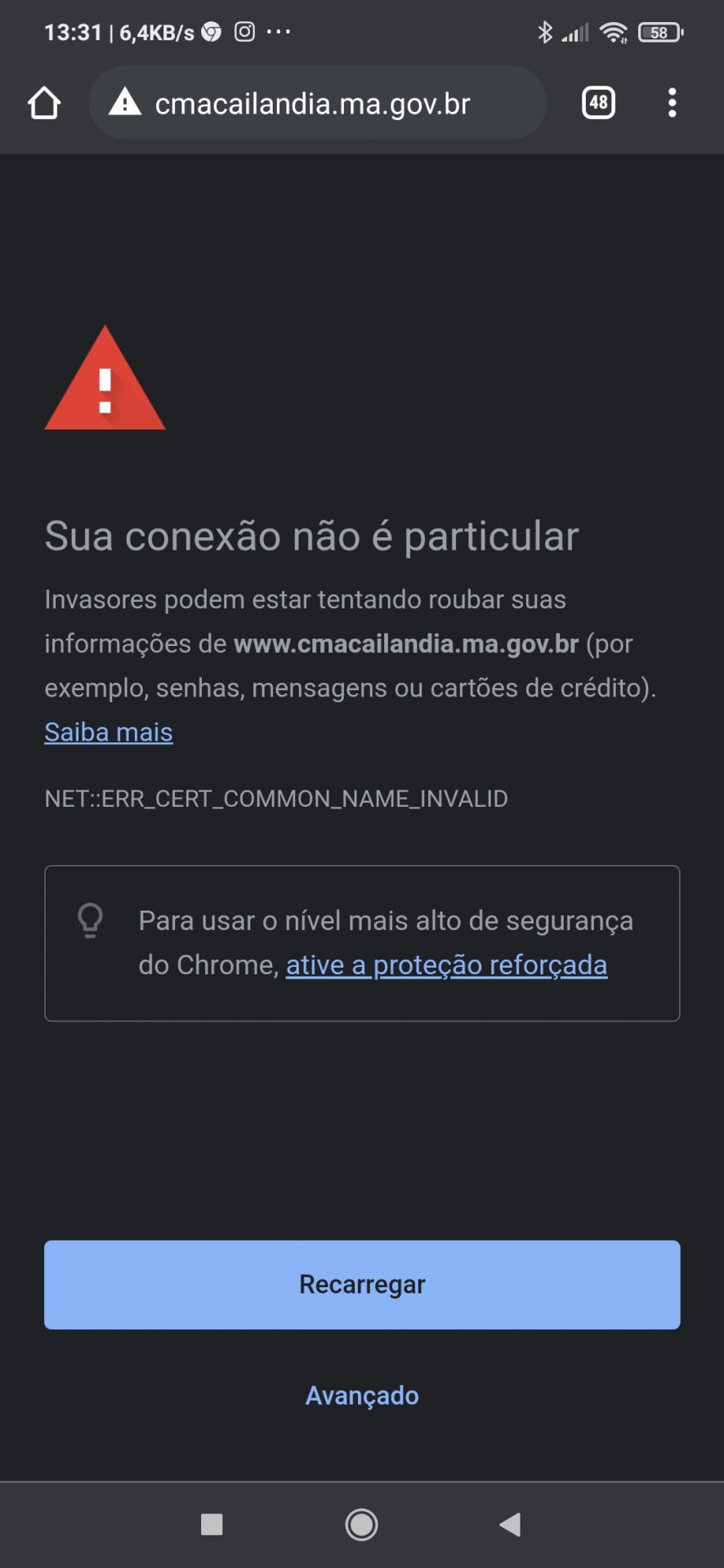Go back using system navigation arrow
Screen dimensions: 724x1568
point(510,1524)
